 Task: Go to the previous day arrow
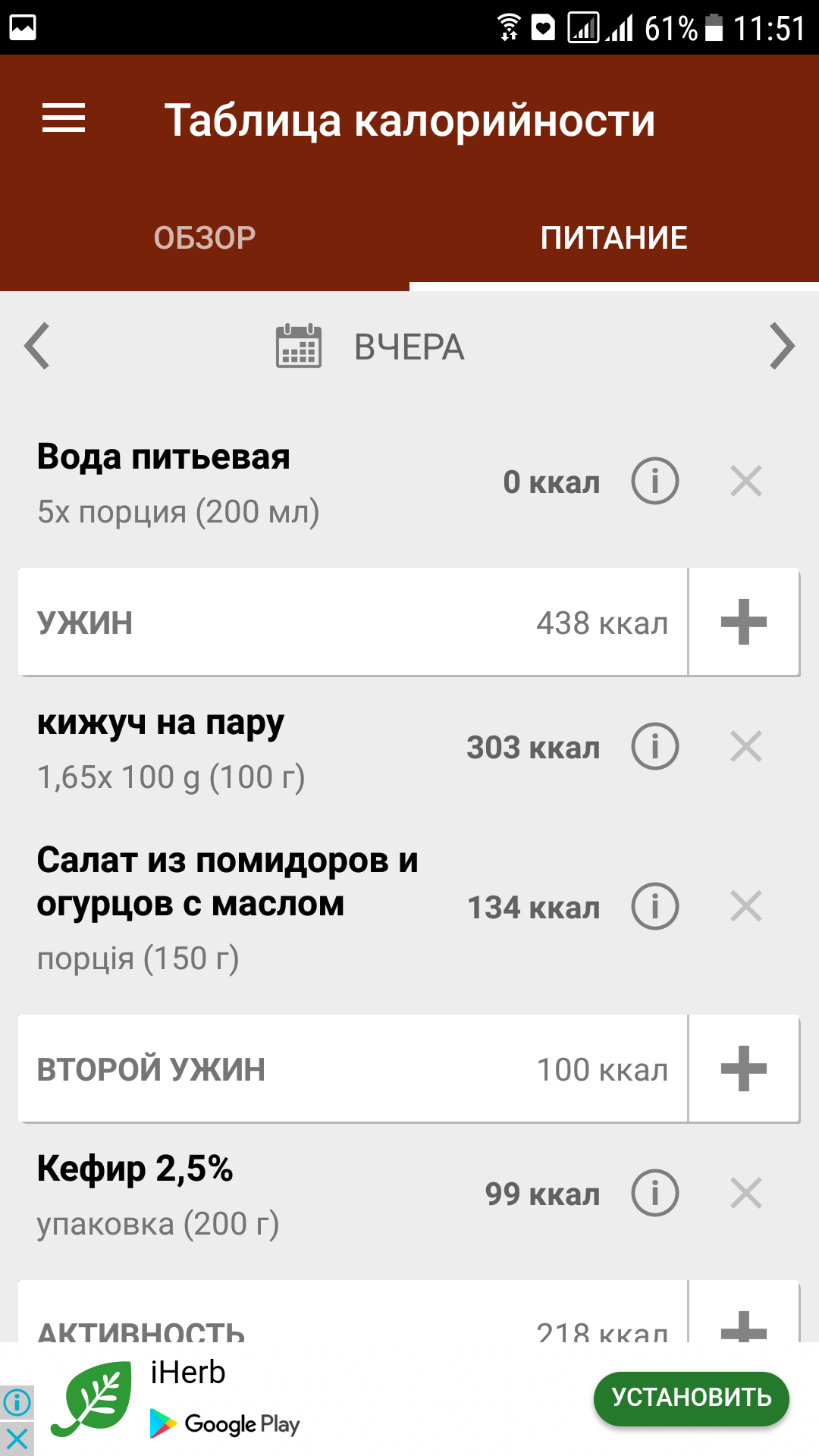click(37, 347)
